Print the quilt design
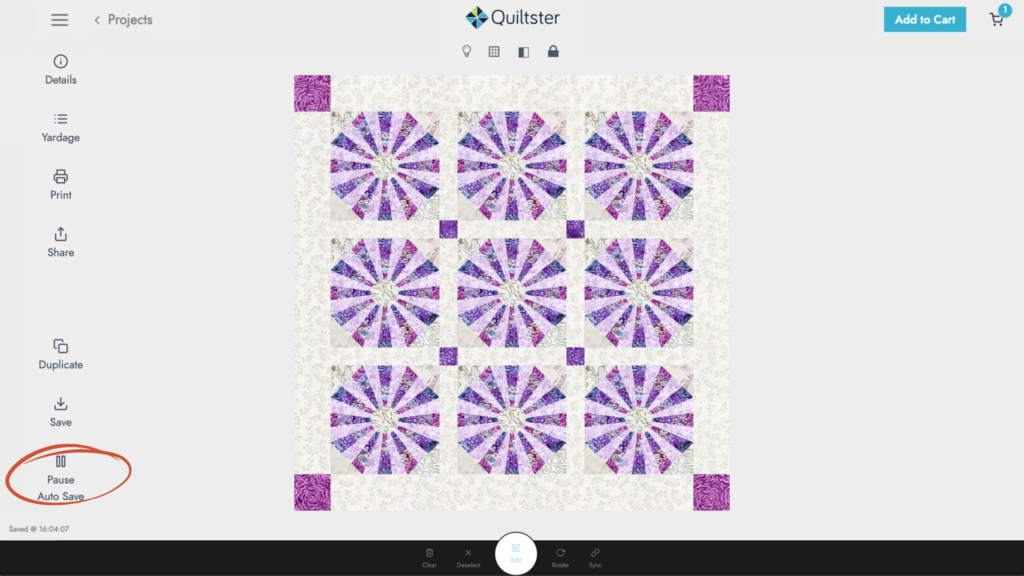 61,184
